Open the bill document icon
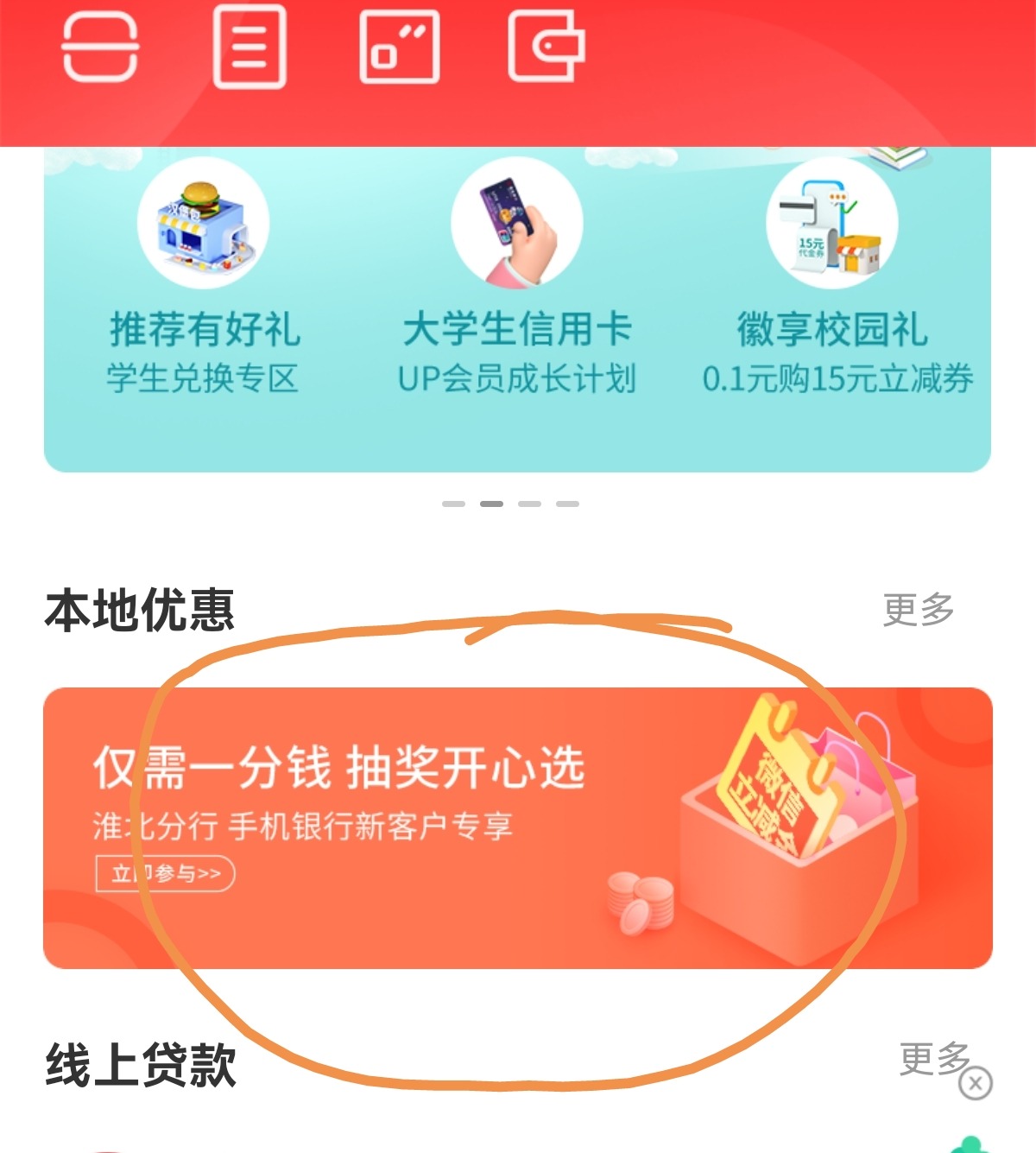Screen dimensions: 1036x1153 point(250,47)
